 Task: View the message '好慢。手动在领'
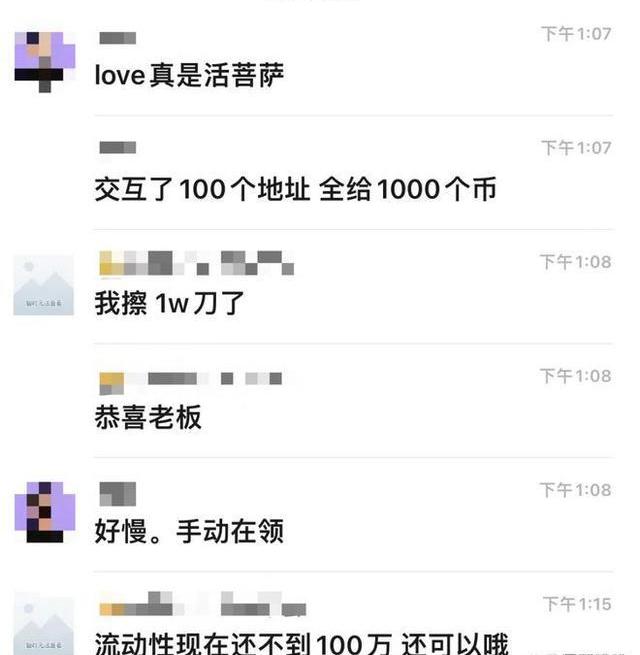[189, 531]
